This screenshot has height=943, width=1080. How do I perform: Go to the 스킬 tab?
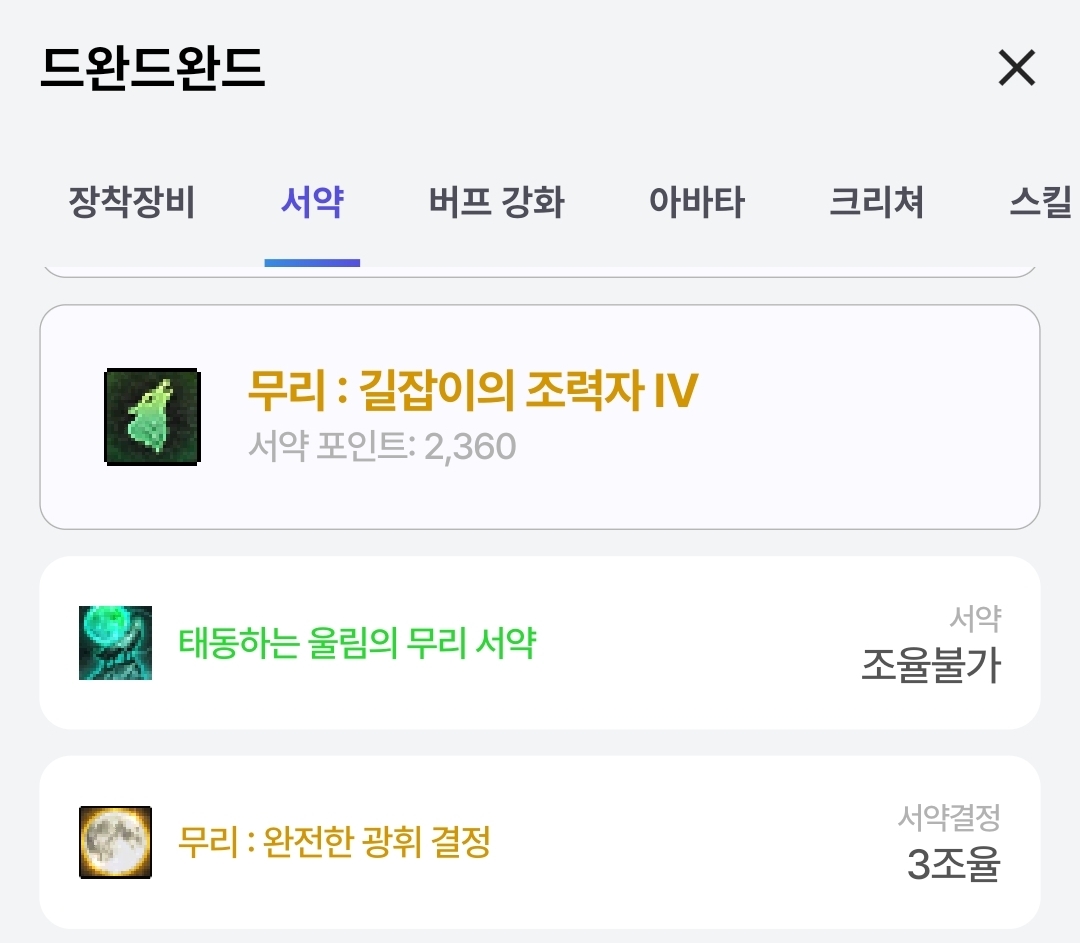click(x=1040, y=203)
